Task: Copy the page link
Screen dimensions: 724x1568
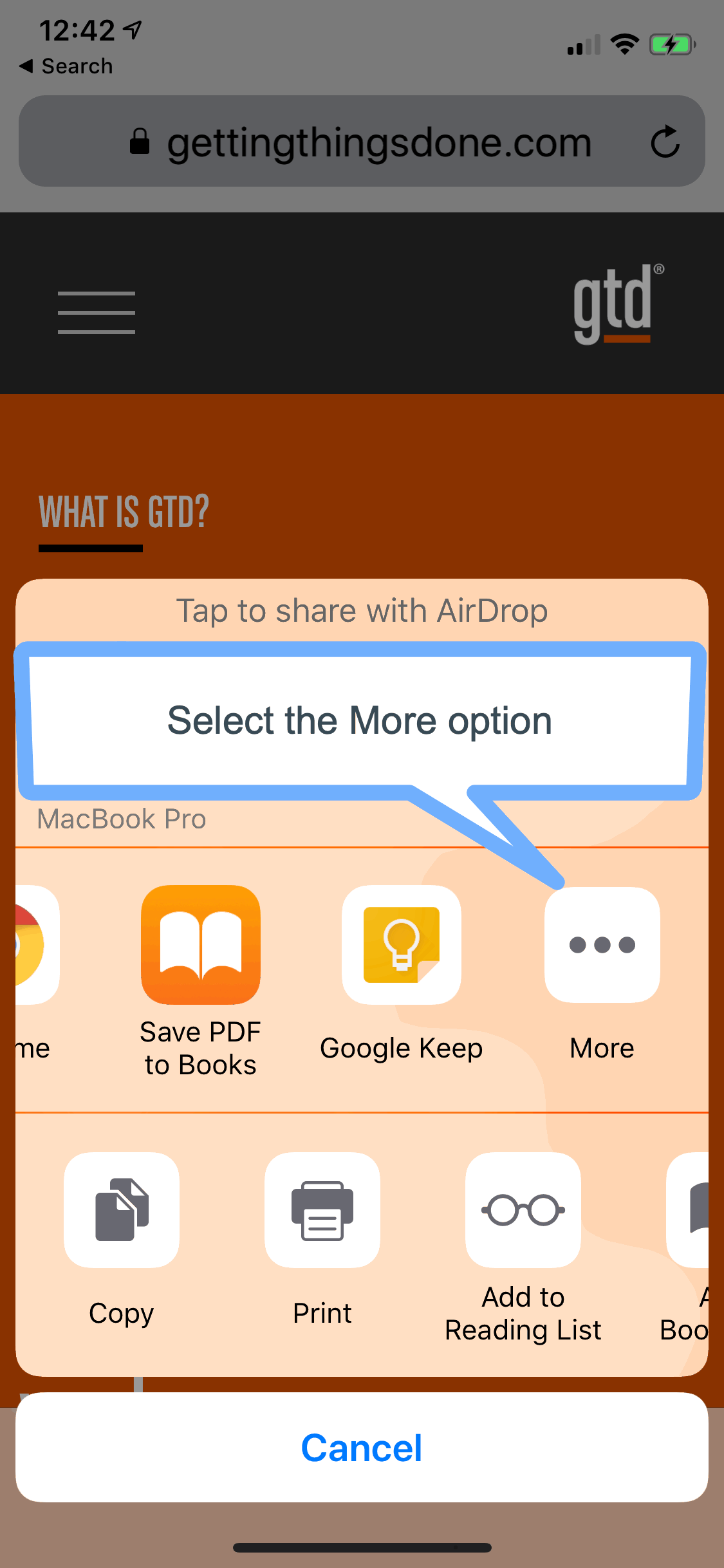Action: coord(122,1210)
